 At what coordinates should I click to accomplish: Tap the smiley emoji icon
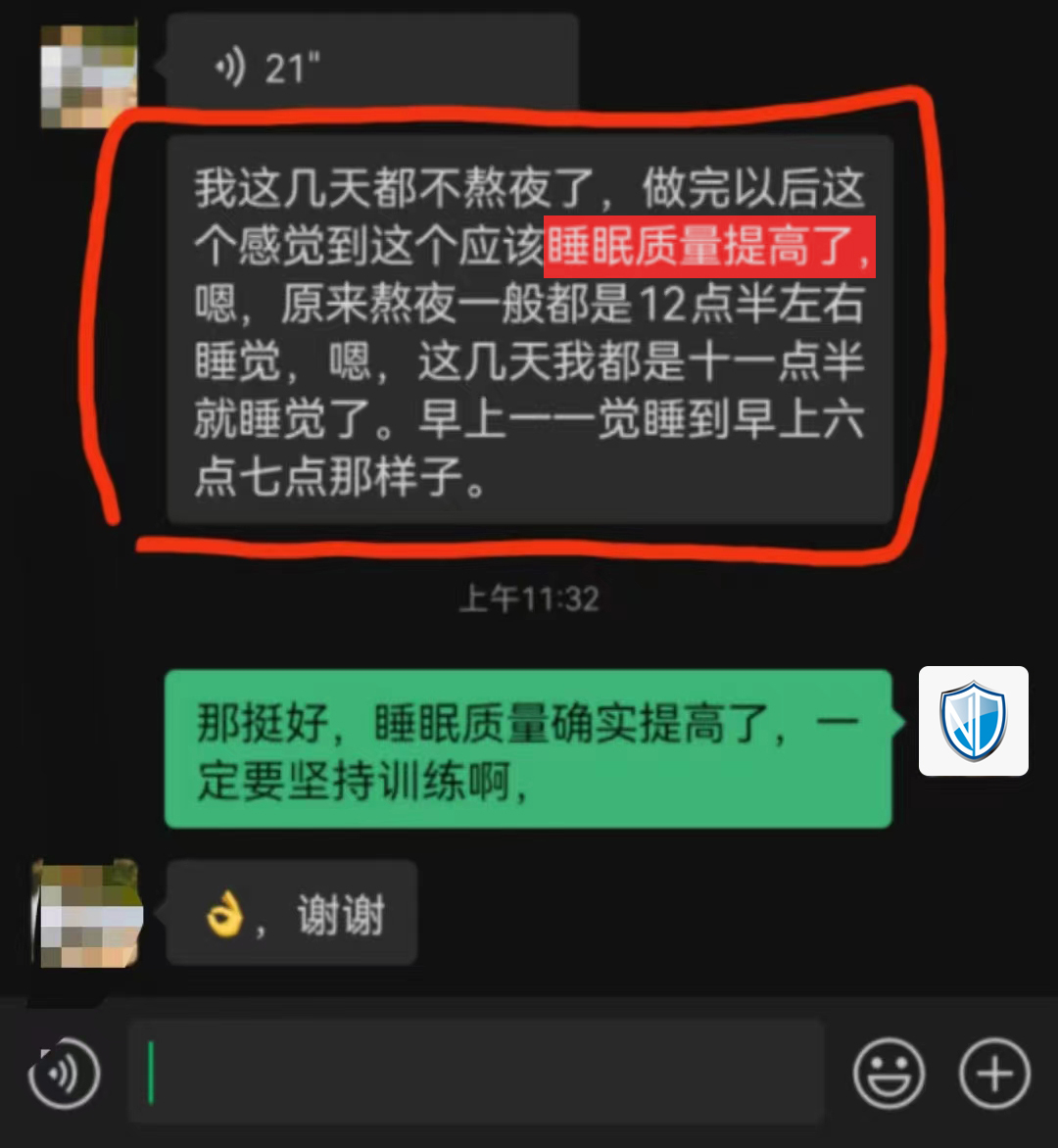(x=889, y=1074)
